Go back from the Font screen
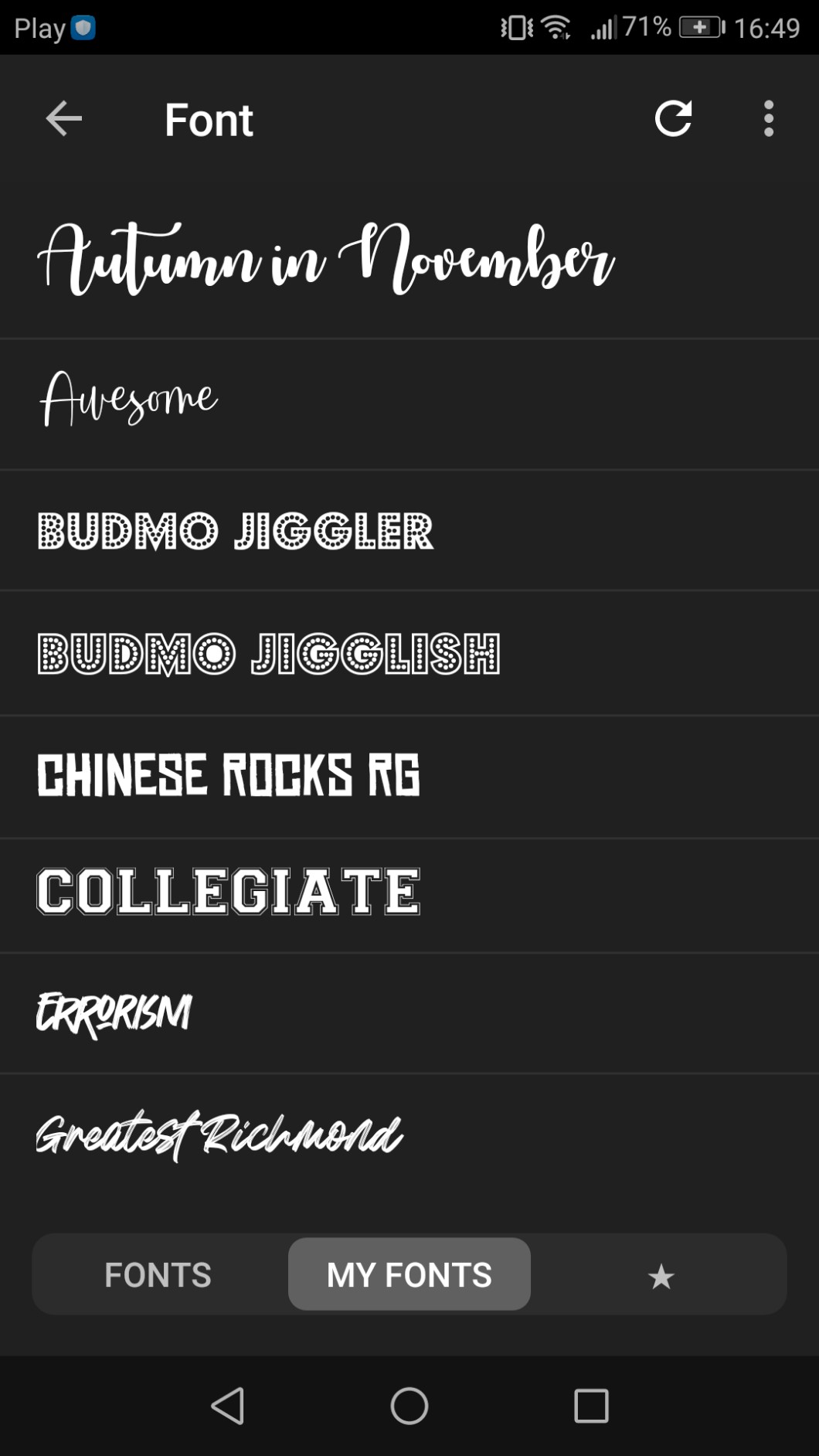The image size is (819, 1456). pyautogui.click(x=63, y=119)
